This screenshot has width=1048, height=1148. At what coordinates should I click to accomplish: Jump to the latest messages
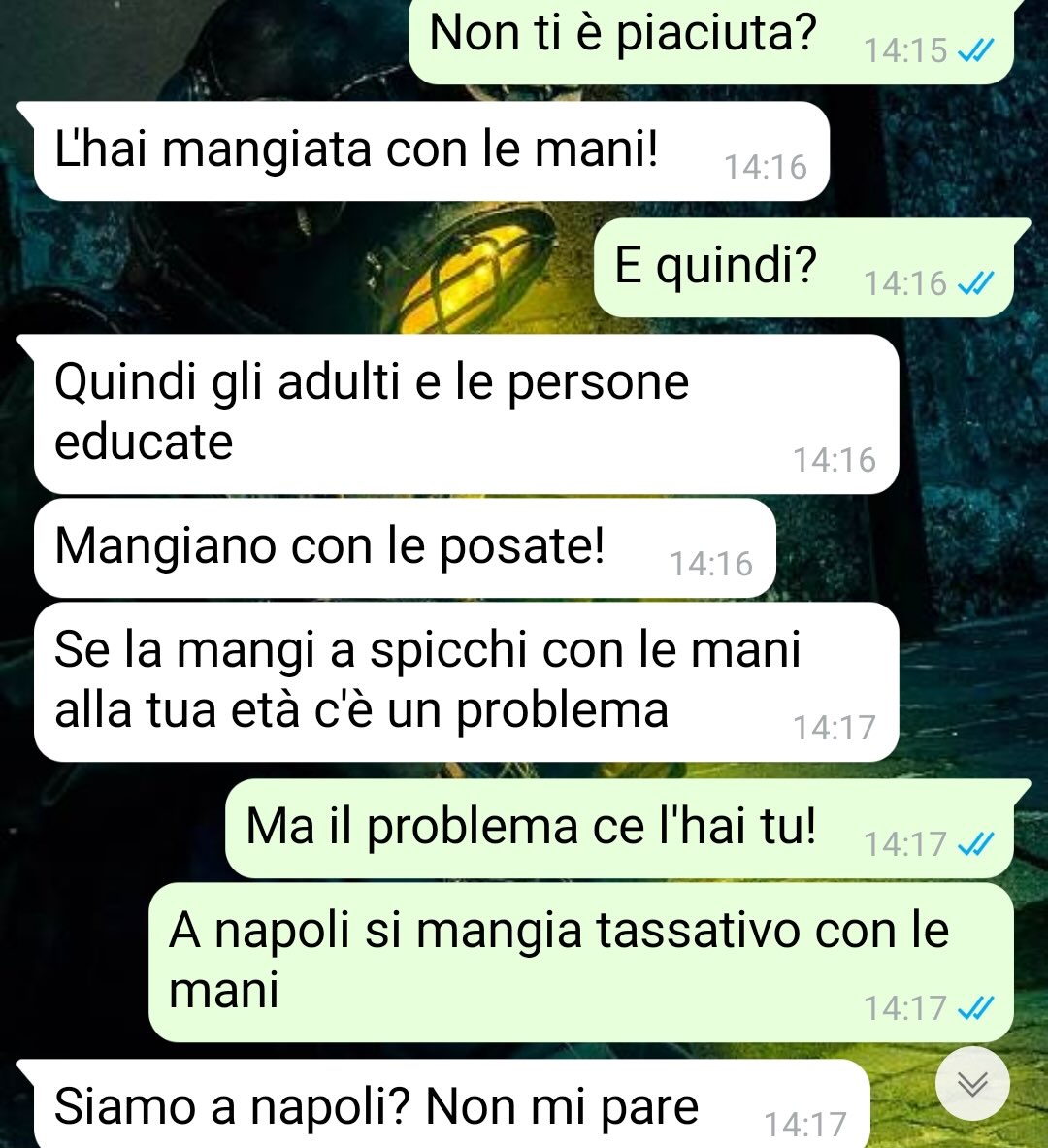pos(972,1083)
